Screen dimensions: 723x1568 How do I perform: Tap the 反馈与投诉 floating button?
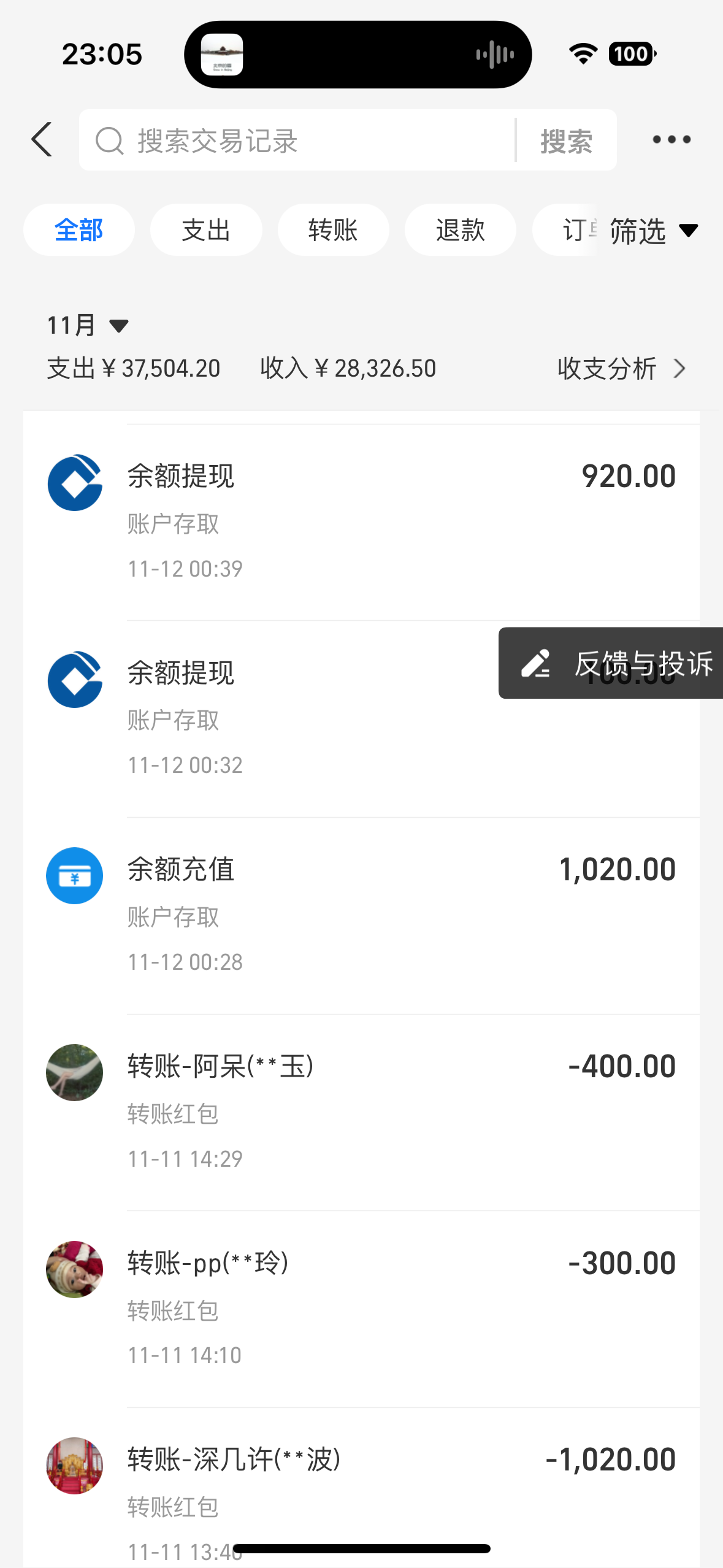pyautogui.click(x=611, y=663)
